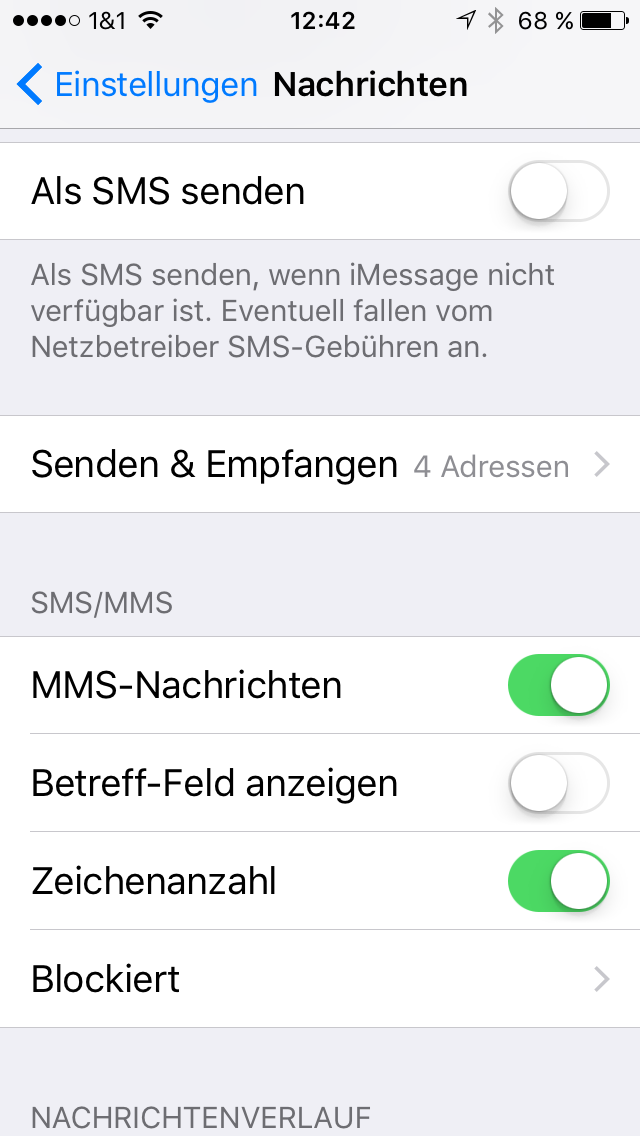This screenshot has width=640, height=1136.
Task: Open the Blockiert list
Action: [320, 979]
